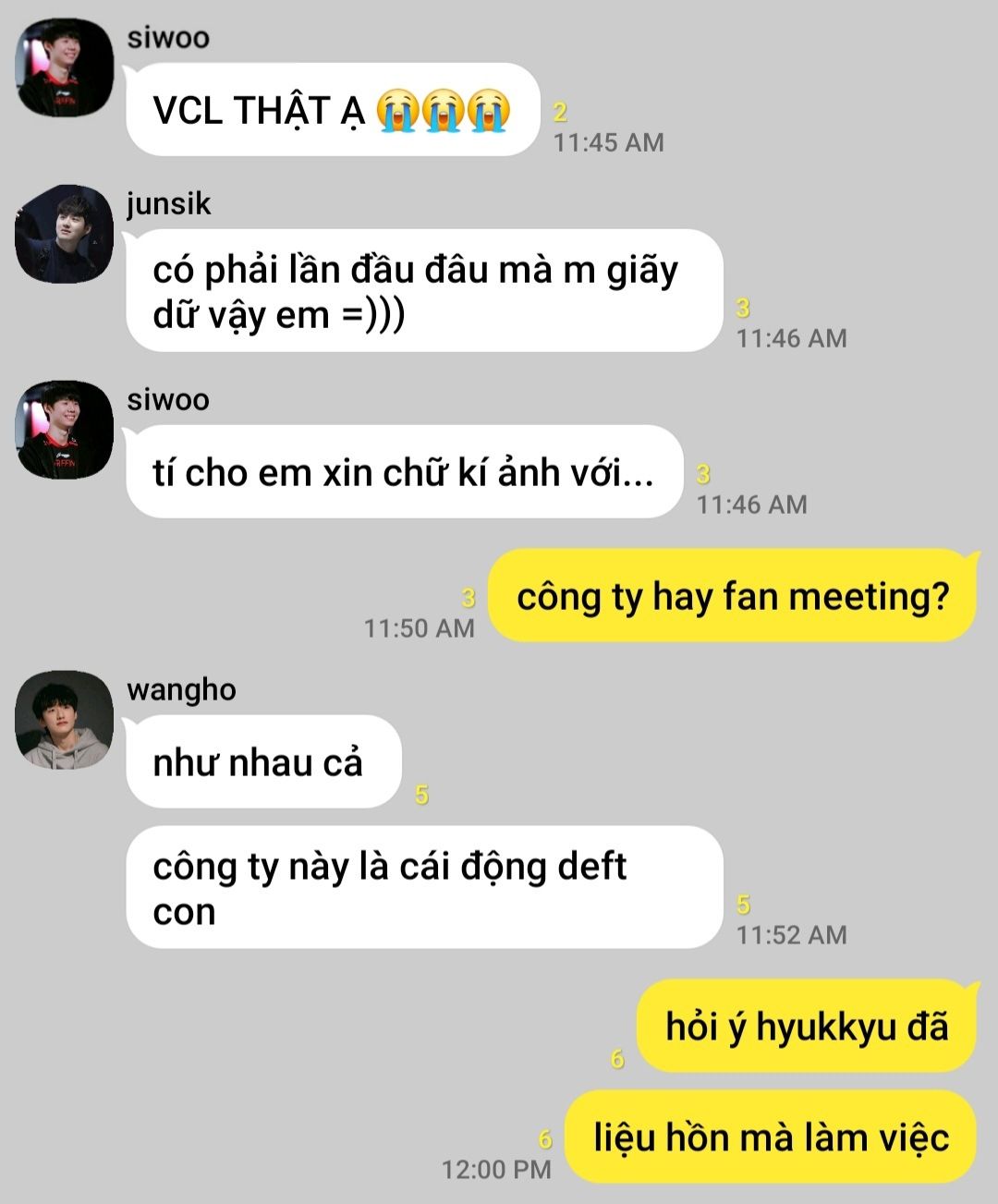Screen dimensions: 998x1204
Task: Tap siwoo's avatar beside "tí cho em xin" message
Action: (x=64, y=430)
